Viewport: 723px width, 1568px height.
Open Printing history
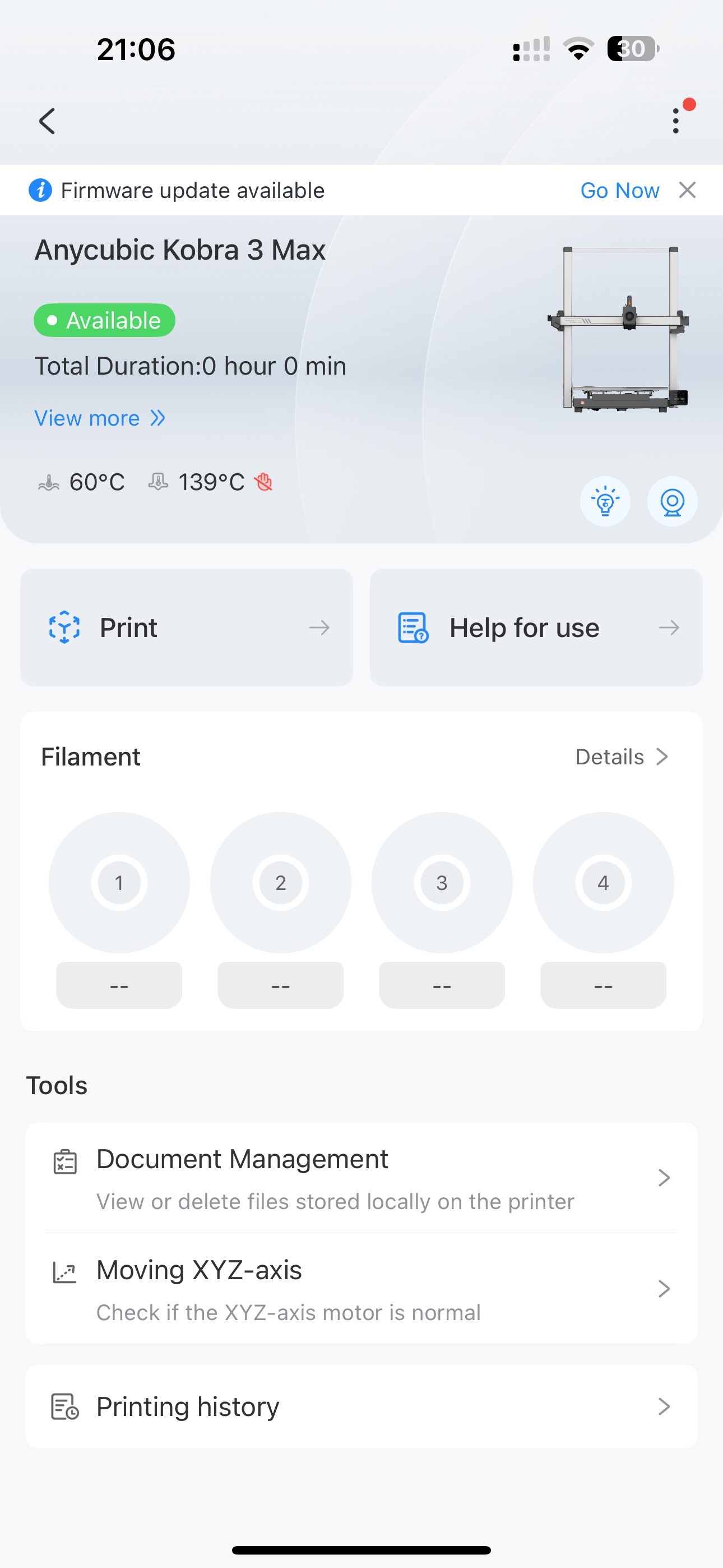pyautogui.click(x=361, y=1406)
